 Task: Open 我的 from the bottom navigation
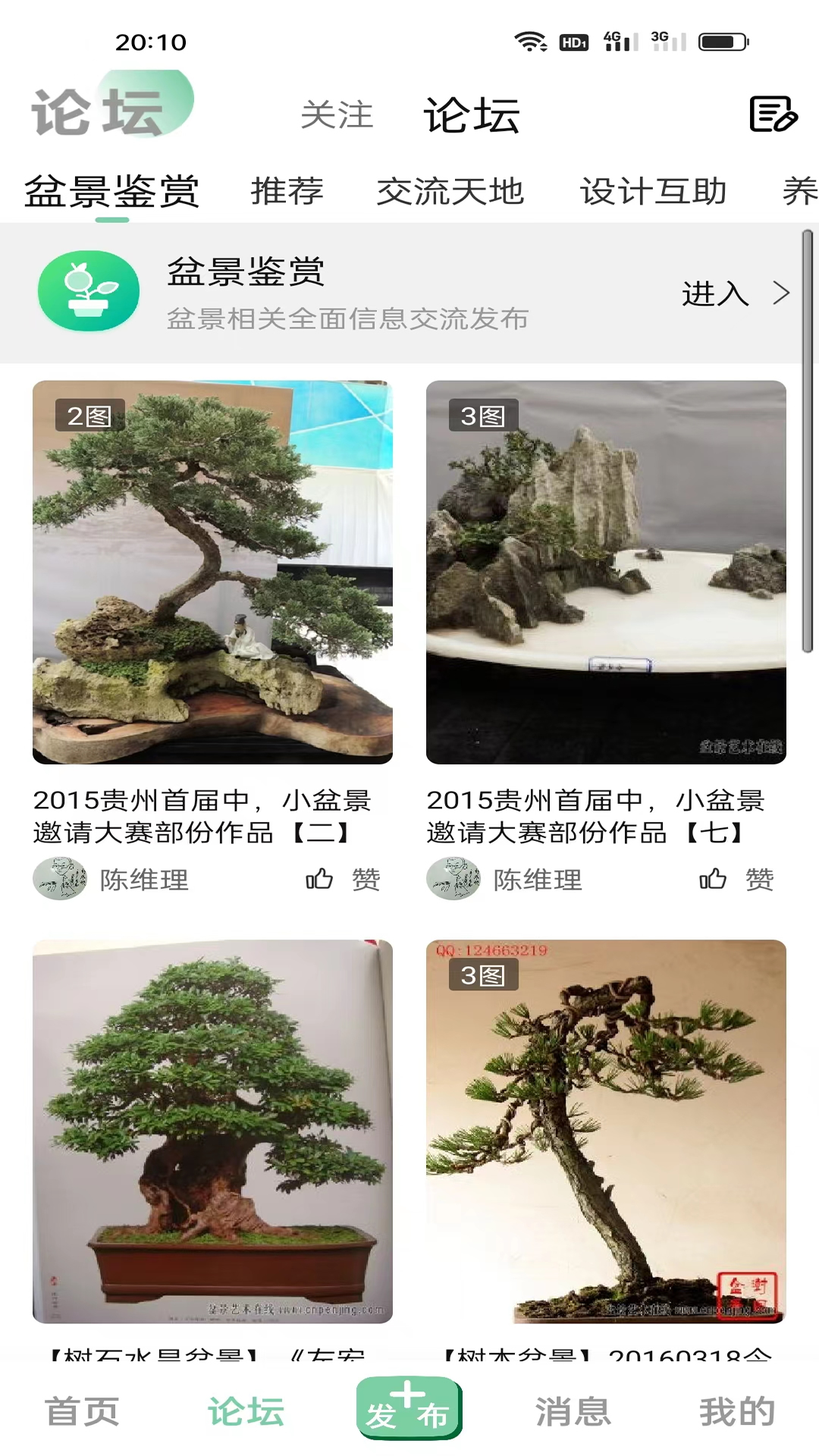pyautogui.click(x=737, y=1412)
